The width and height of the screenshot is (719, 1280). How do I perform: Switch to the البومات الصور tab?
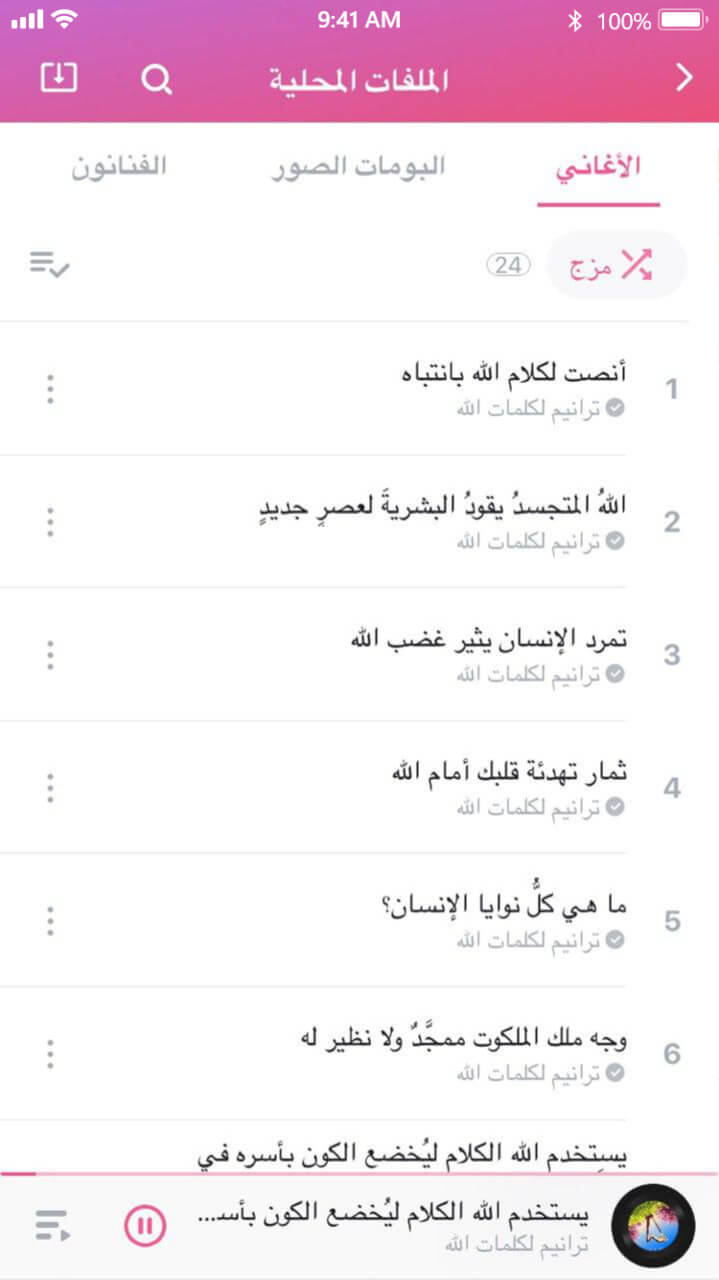pyautogui.click(x=358, y=167)
